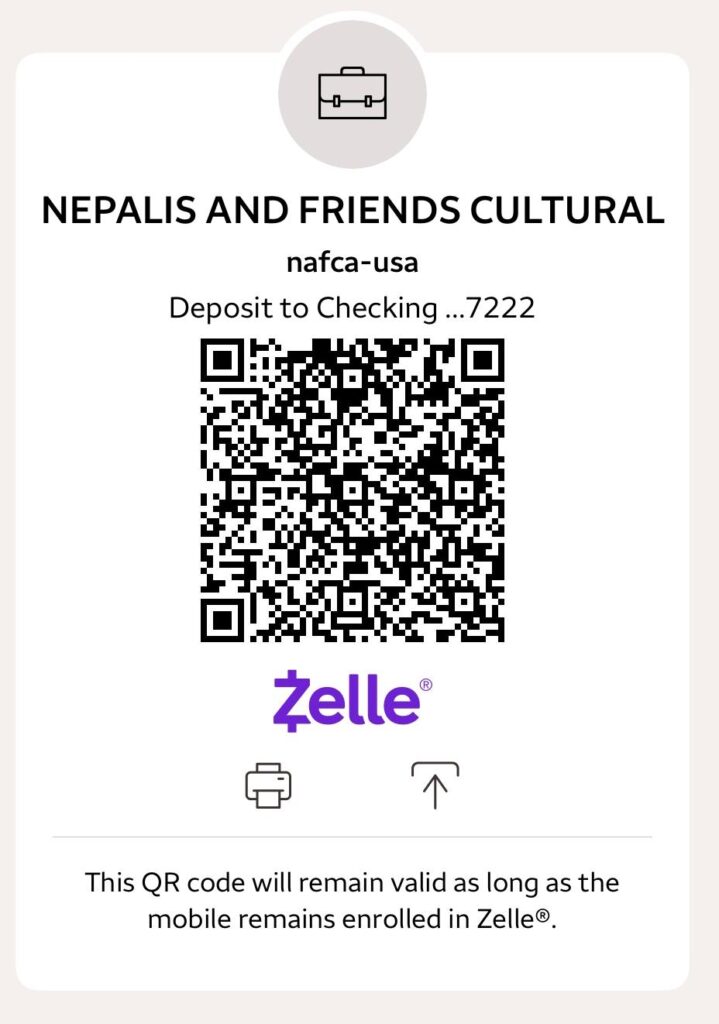Print the Zelle QR code
The width and height of the screenshot is (719, 1024).
coord(268,785)
